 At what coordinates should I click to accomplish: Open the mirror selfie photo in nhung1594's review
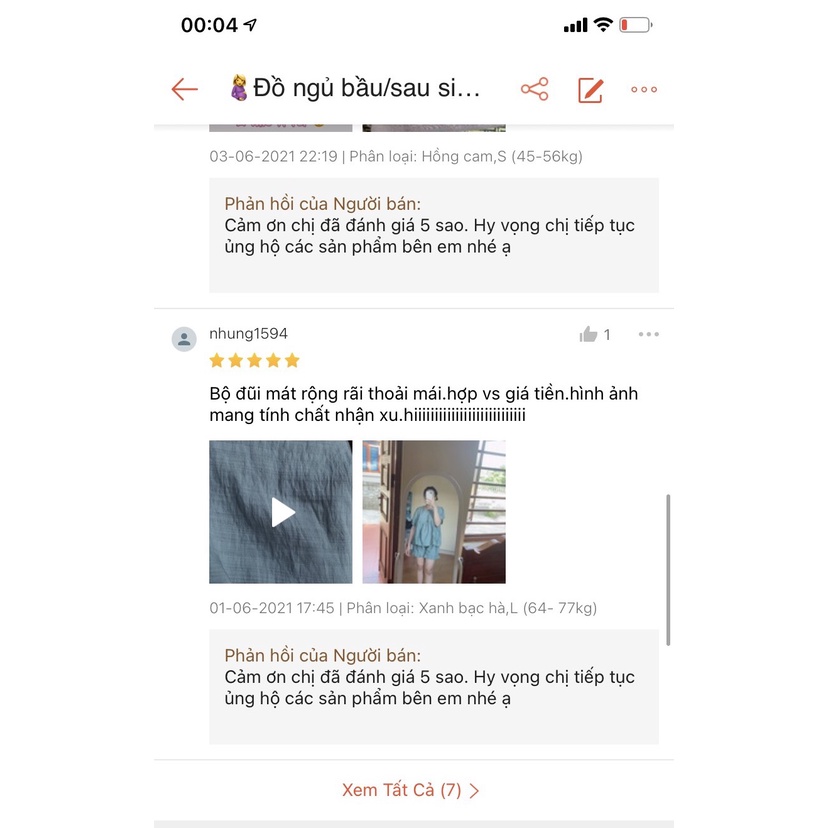(434, 512)
